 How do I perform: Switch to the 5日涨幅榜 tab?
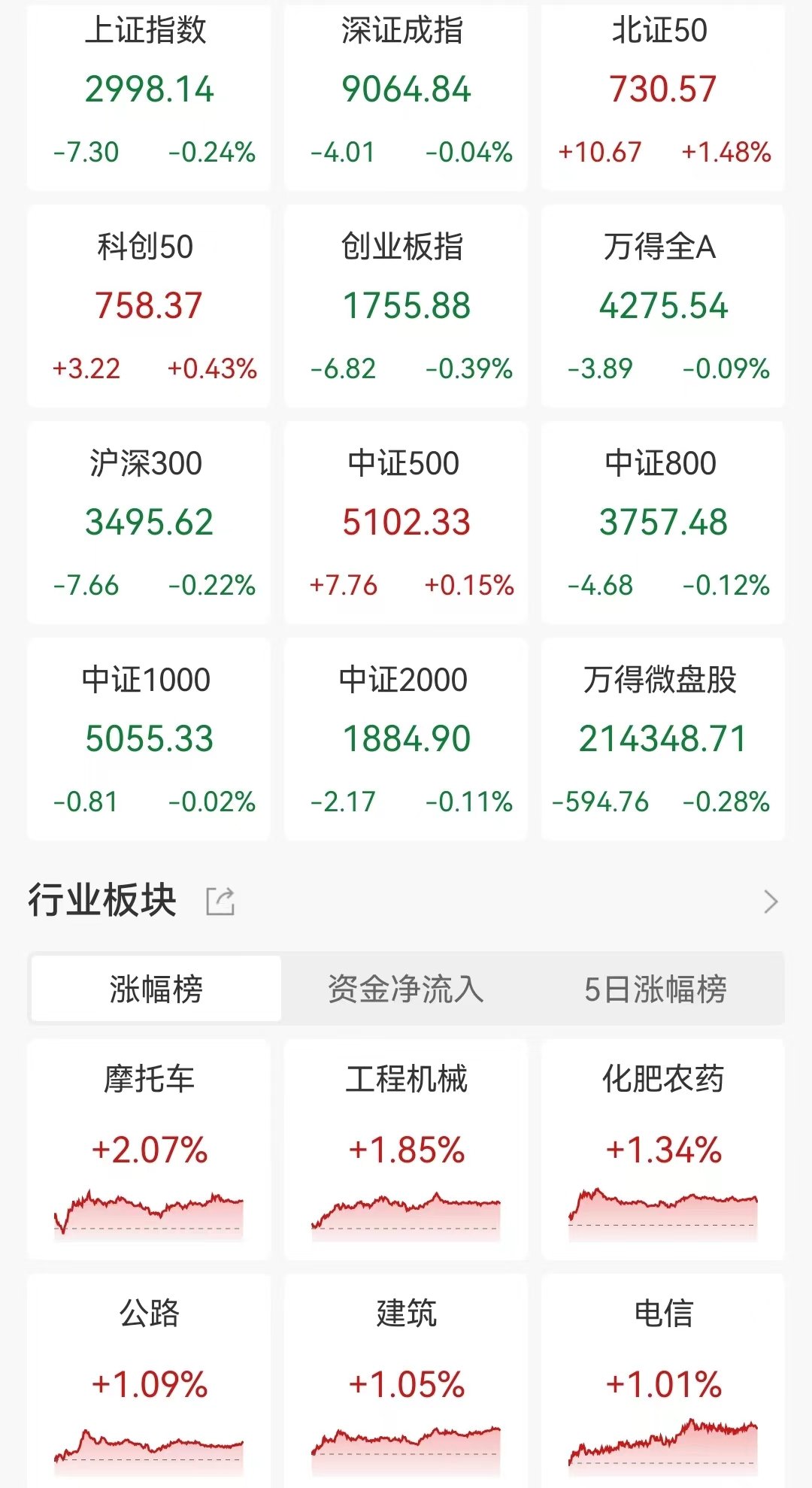point(656,989)
